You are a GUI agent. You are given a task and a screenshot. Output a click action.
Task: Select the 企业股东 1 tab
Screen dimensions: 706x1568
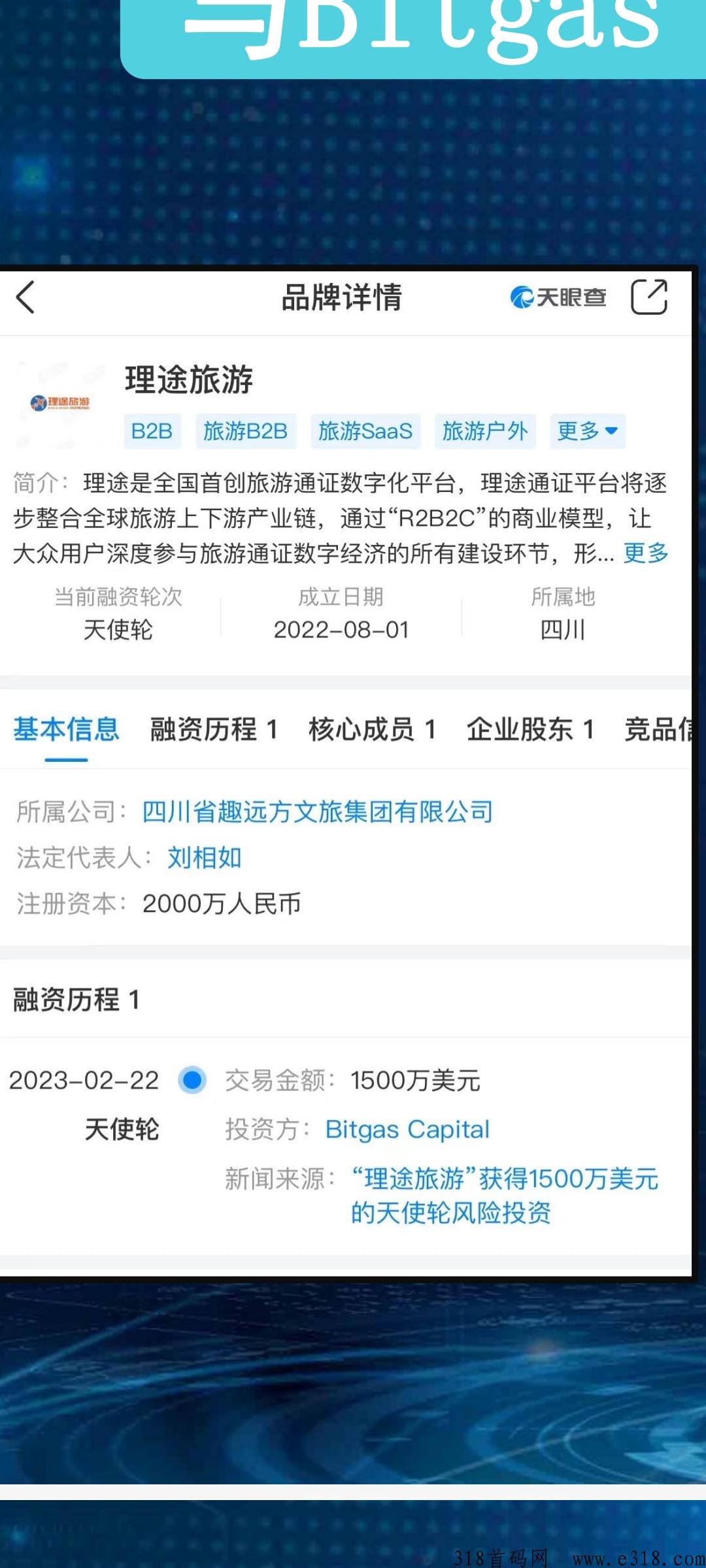[529, 731]
